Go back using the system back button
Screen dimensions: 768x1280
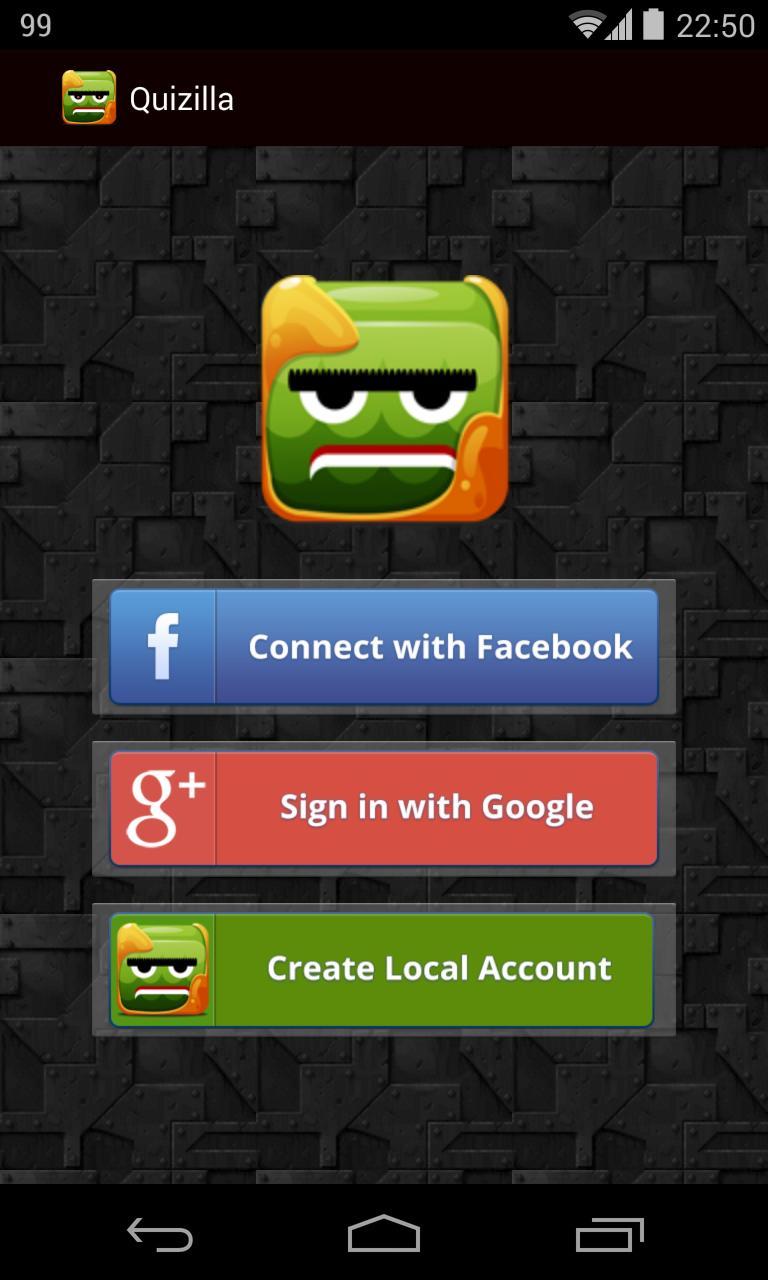pos(160,1235)
